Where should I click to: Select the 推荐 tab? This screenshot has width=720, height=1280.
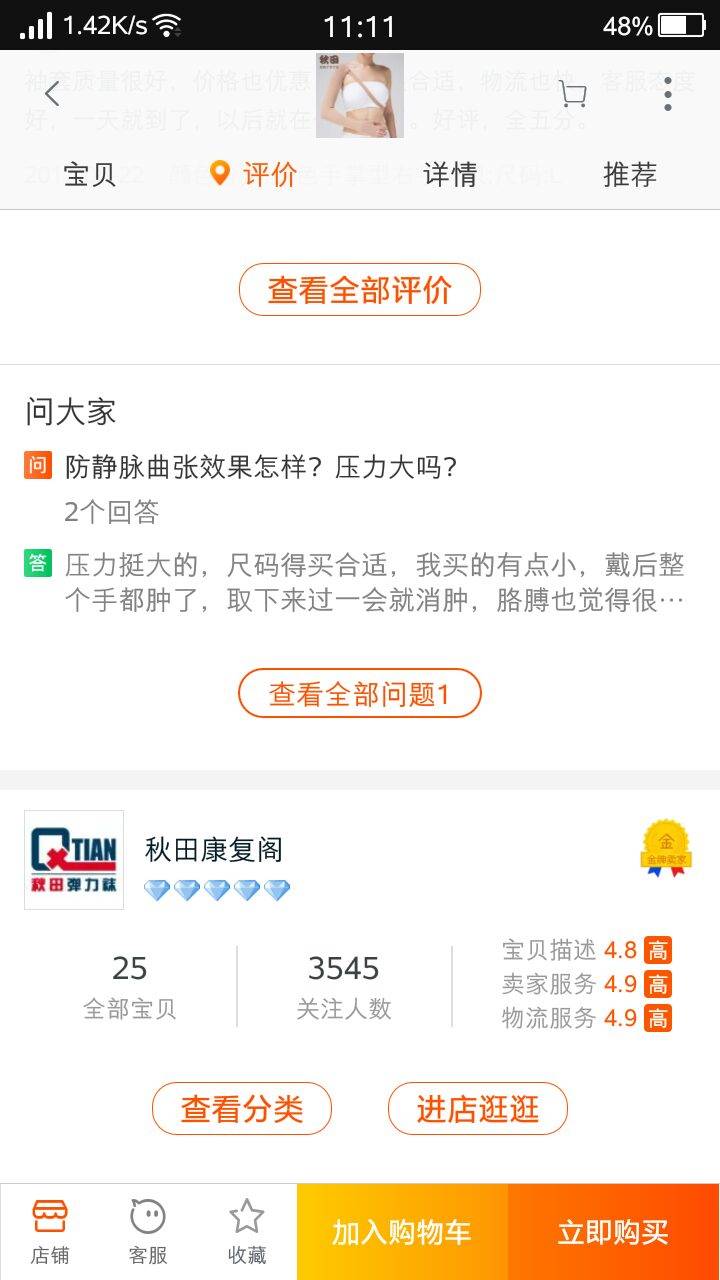[x=630, y=175]
